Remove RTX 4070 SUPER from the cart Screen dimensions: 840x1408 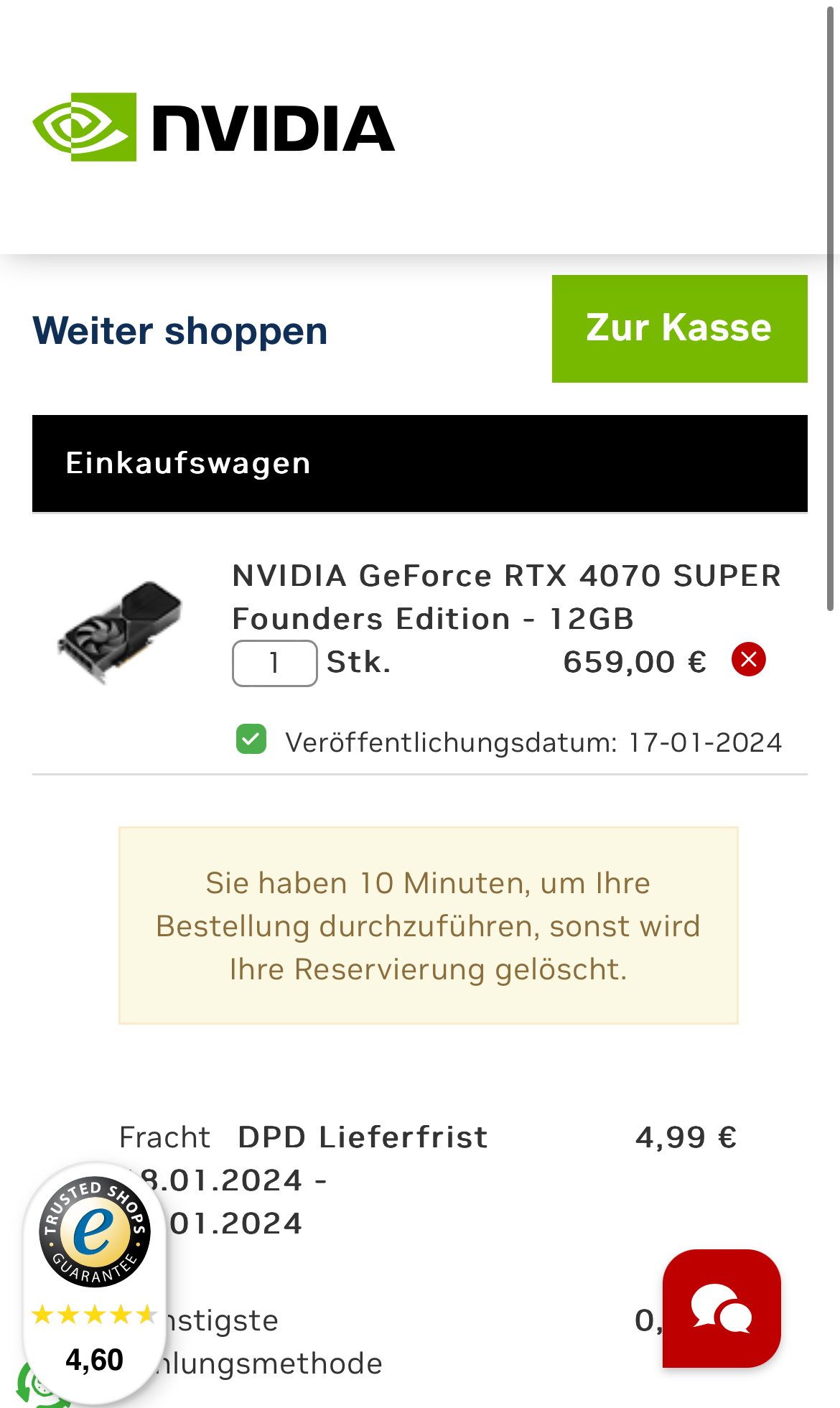click(748, 659)
